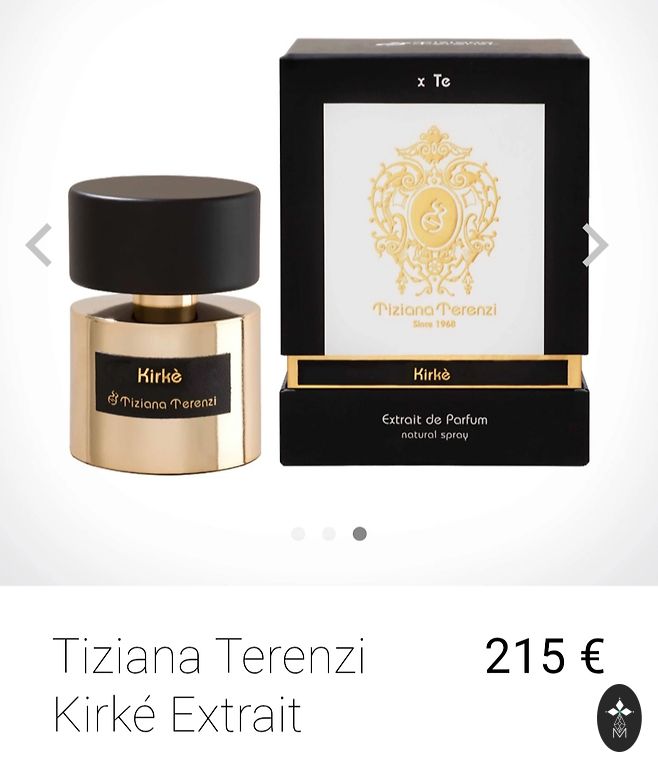
Task: Show the previous product image
Action: 39,245
